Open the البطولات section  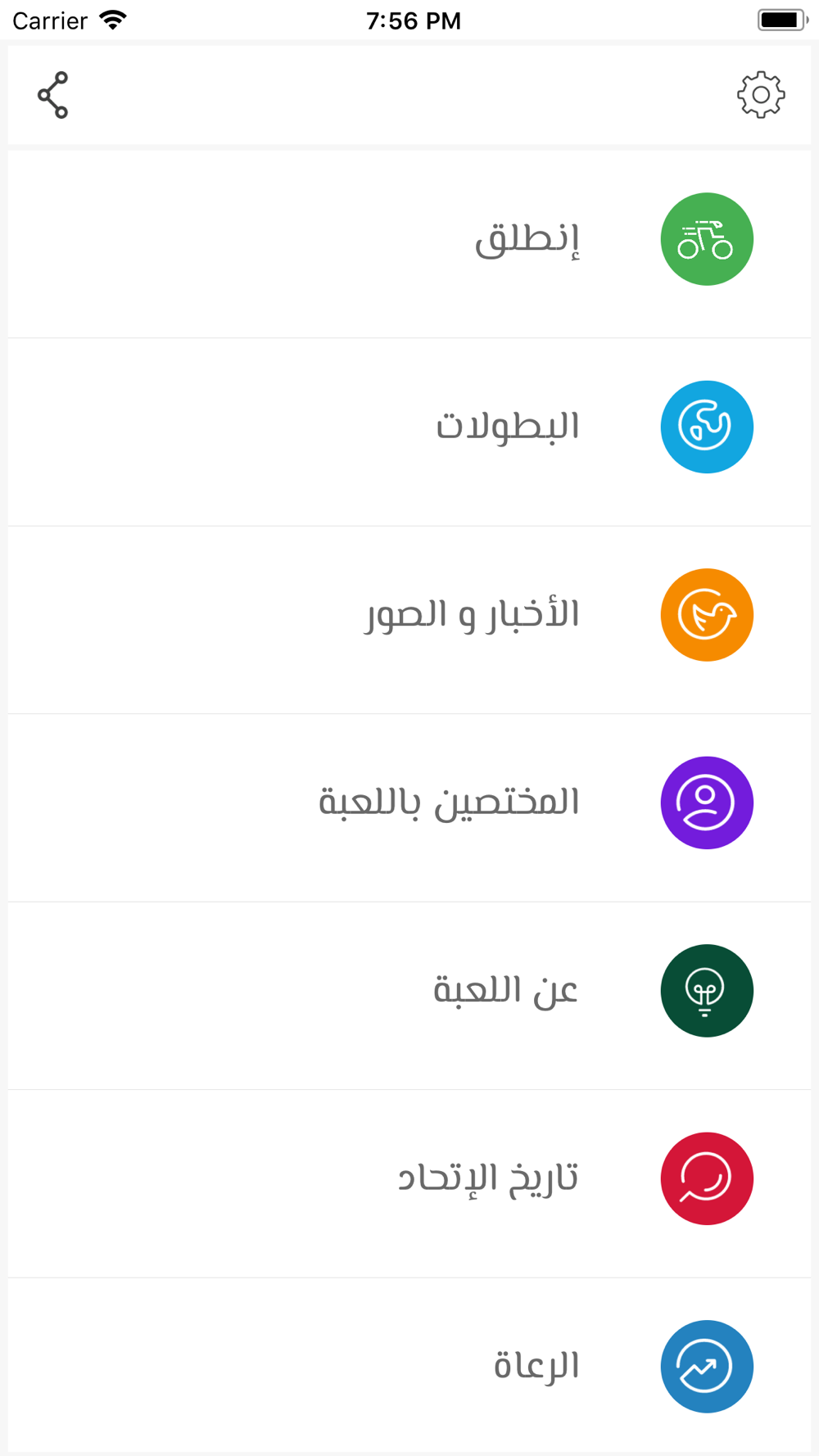(409, 432)
